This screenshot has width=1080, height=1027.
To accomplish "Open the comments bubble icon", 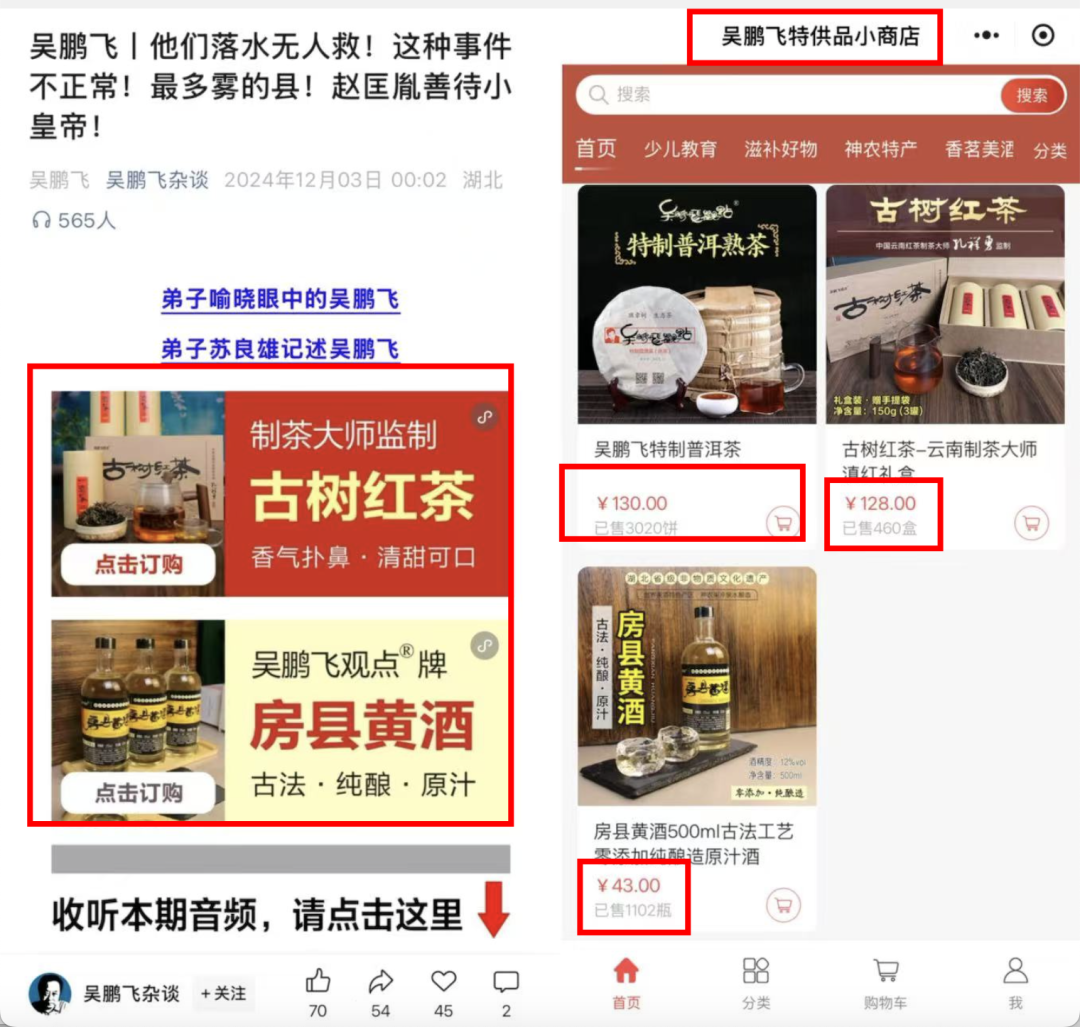I will [506, 981].
